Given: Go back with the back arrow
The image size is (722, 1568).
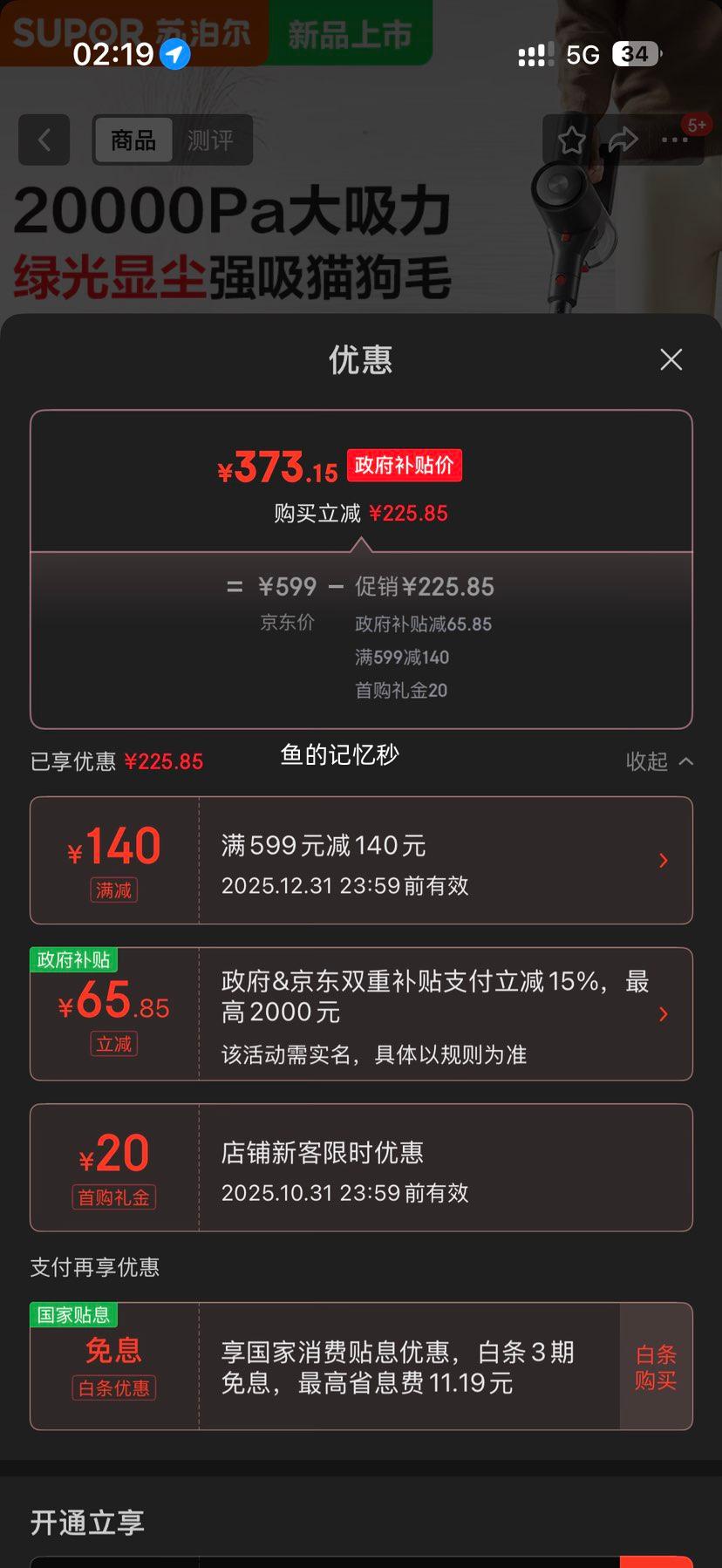Looking at the screenshot, I should pyautogui.click(x=44, y=140).
